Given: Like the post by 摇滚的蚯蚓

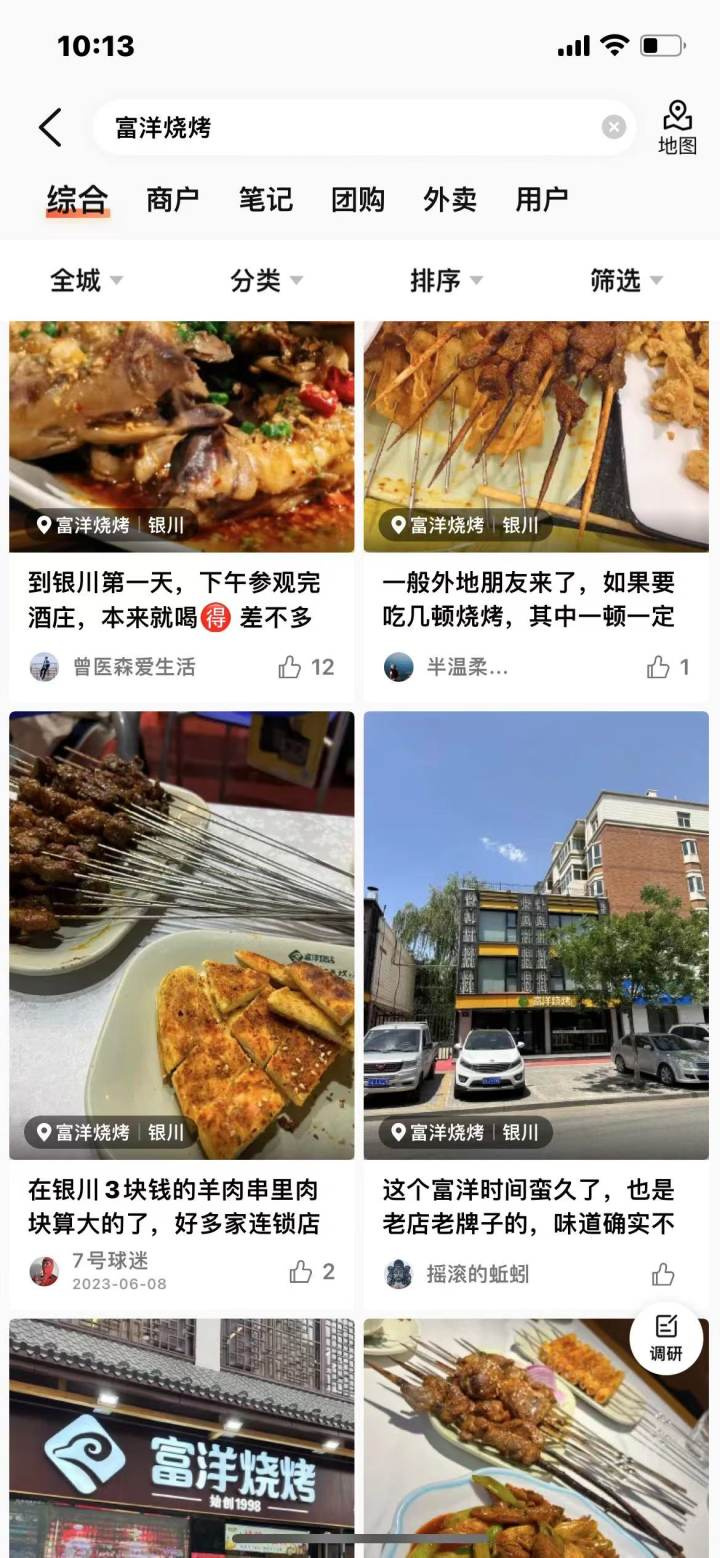Looking at the screenshot, I should 662,1274.
